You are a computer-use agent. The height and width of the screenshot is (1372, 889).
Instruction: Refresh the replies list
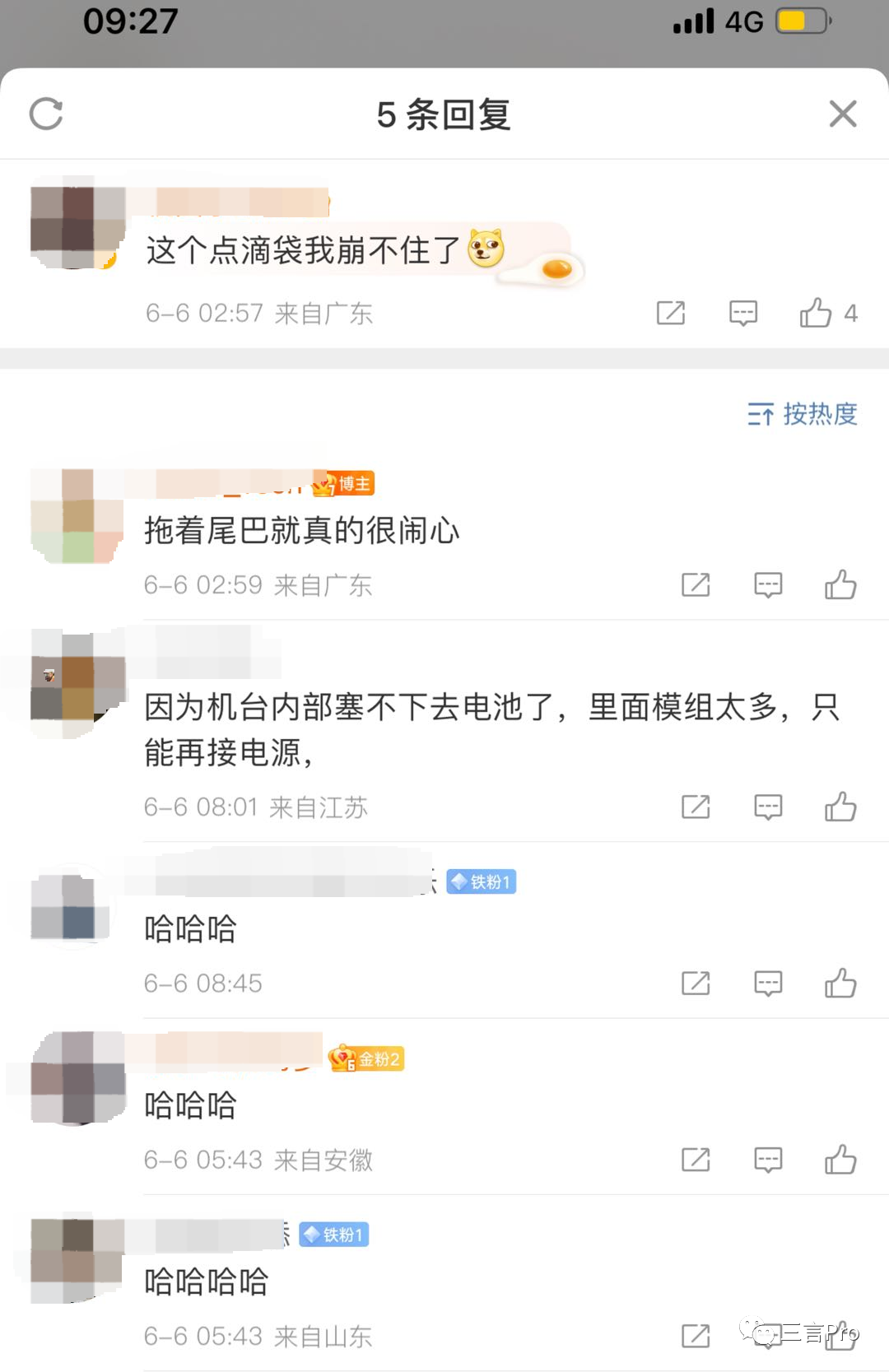tap(46, 114)
